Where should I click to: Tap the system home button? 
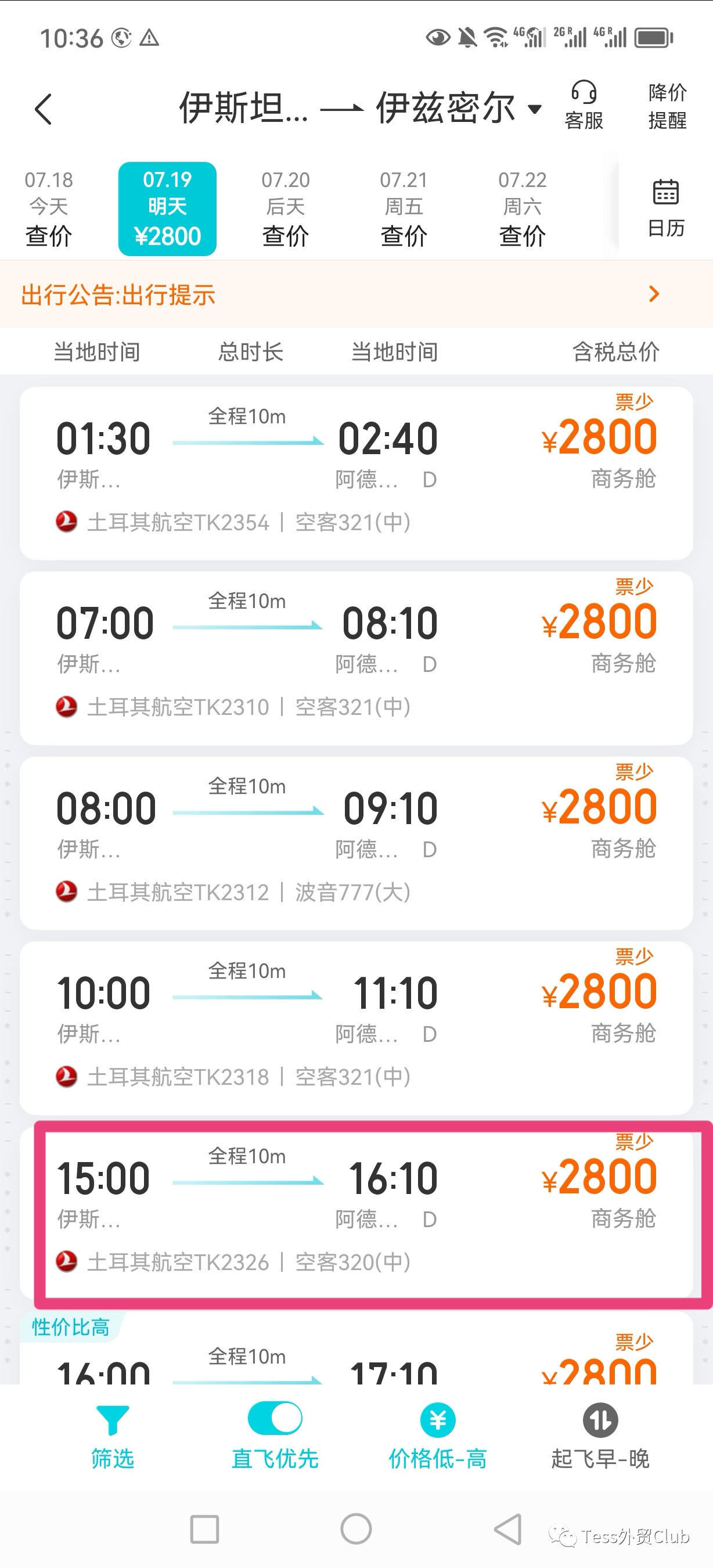click(356, 1529)
